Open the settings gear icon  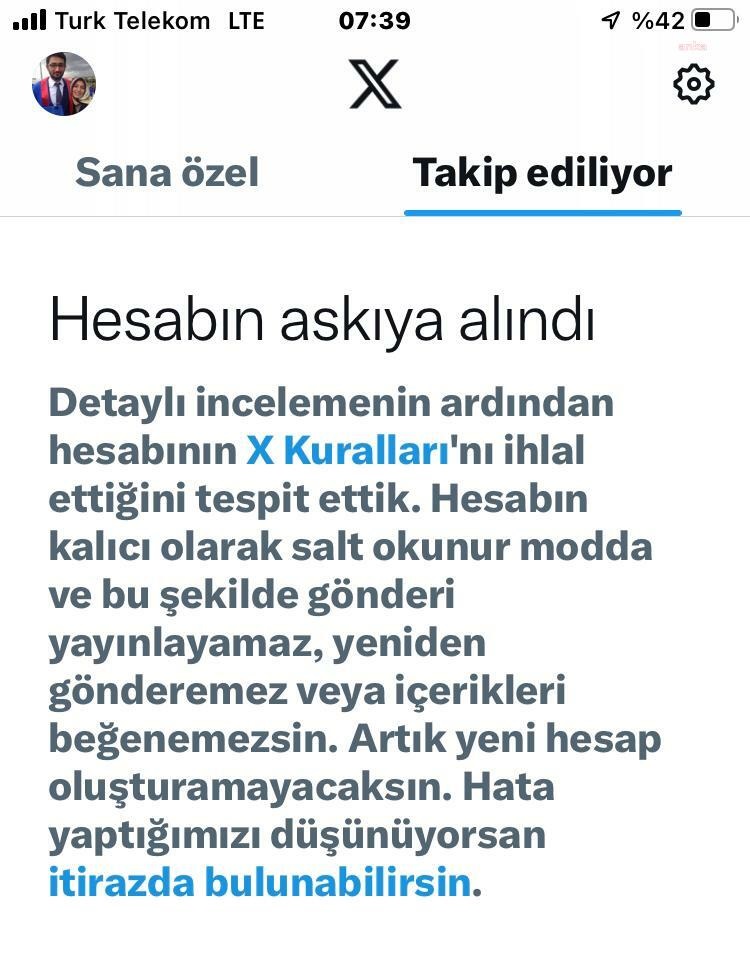coord(693,84)
